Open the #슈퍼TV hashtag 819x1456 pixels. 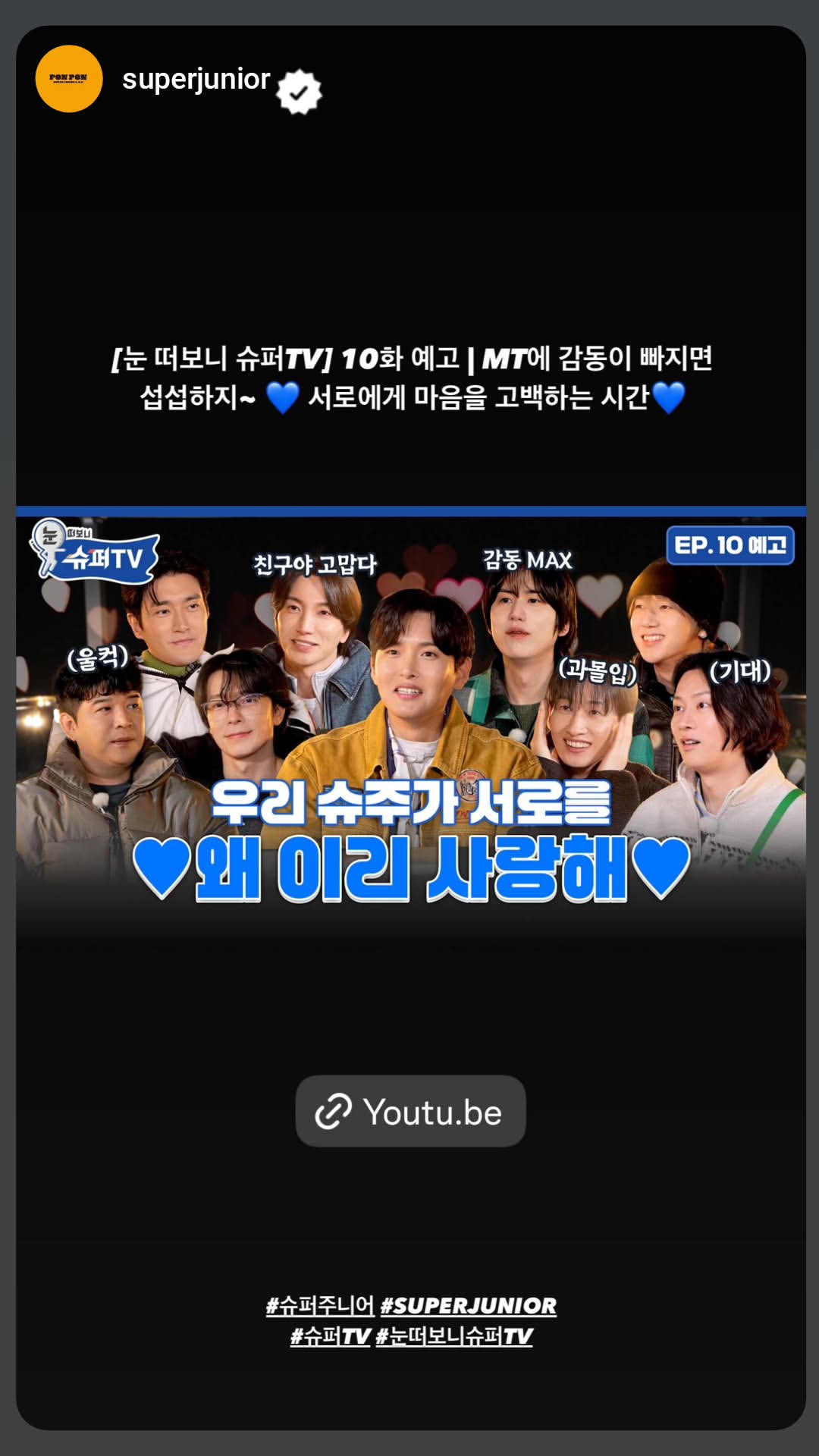(x=331, y=1336)
